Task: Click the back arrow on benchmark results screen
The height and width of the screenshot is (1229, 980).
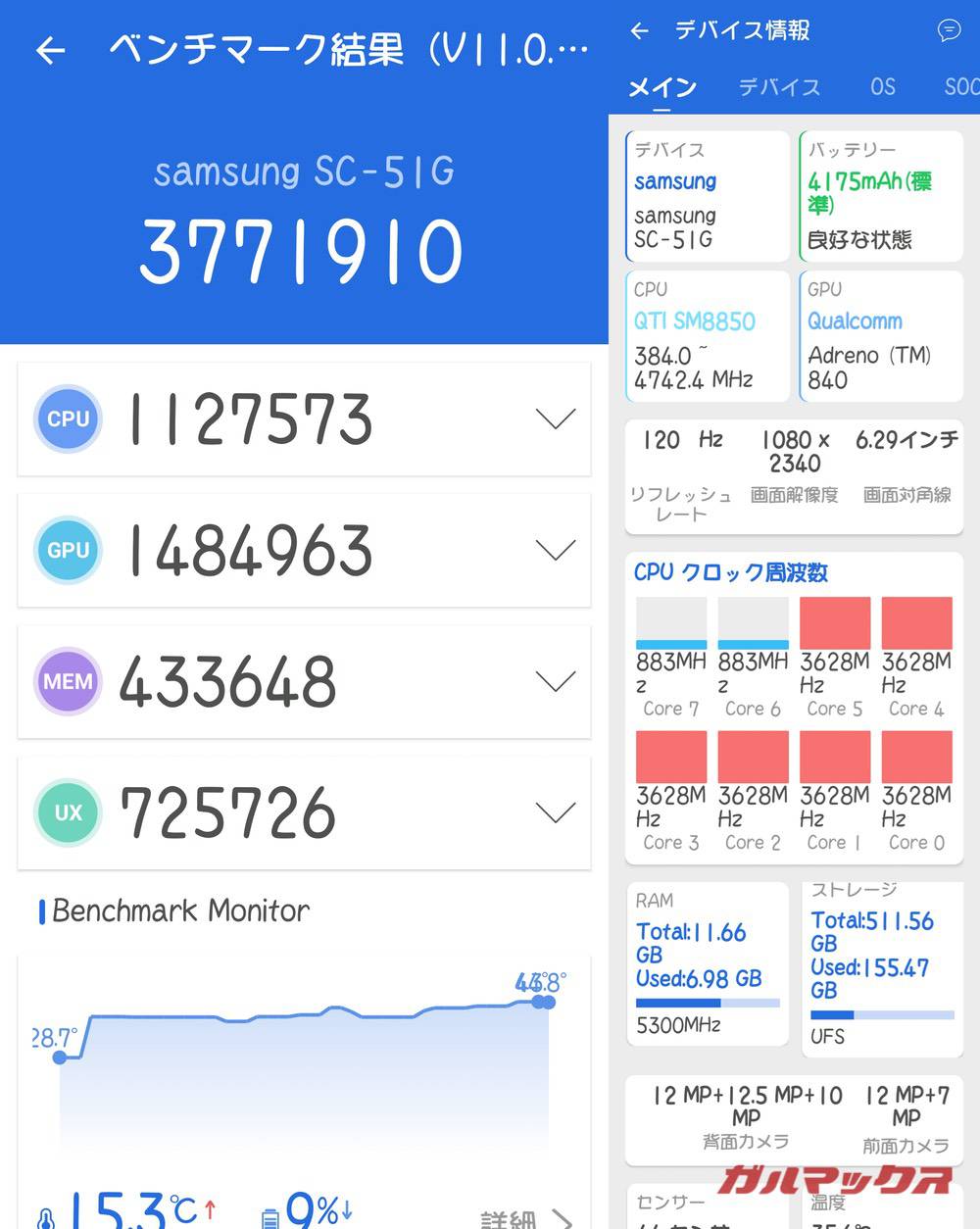Action: tap(50, 50)
